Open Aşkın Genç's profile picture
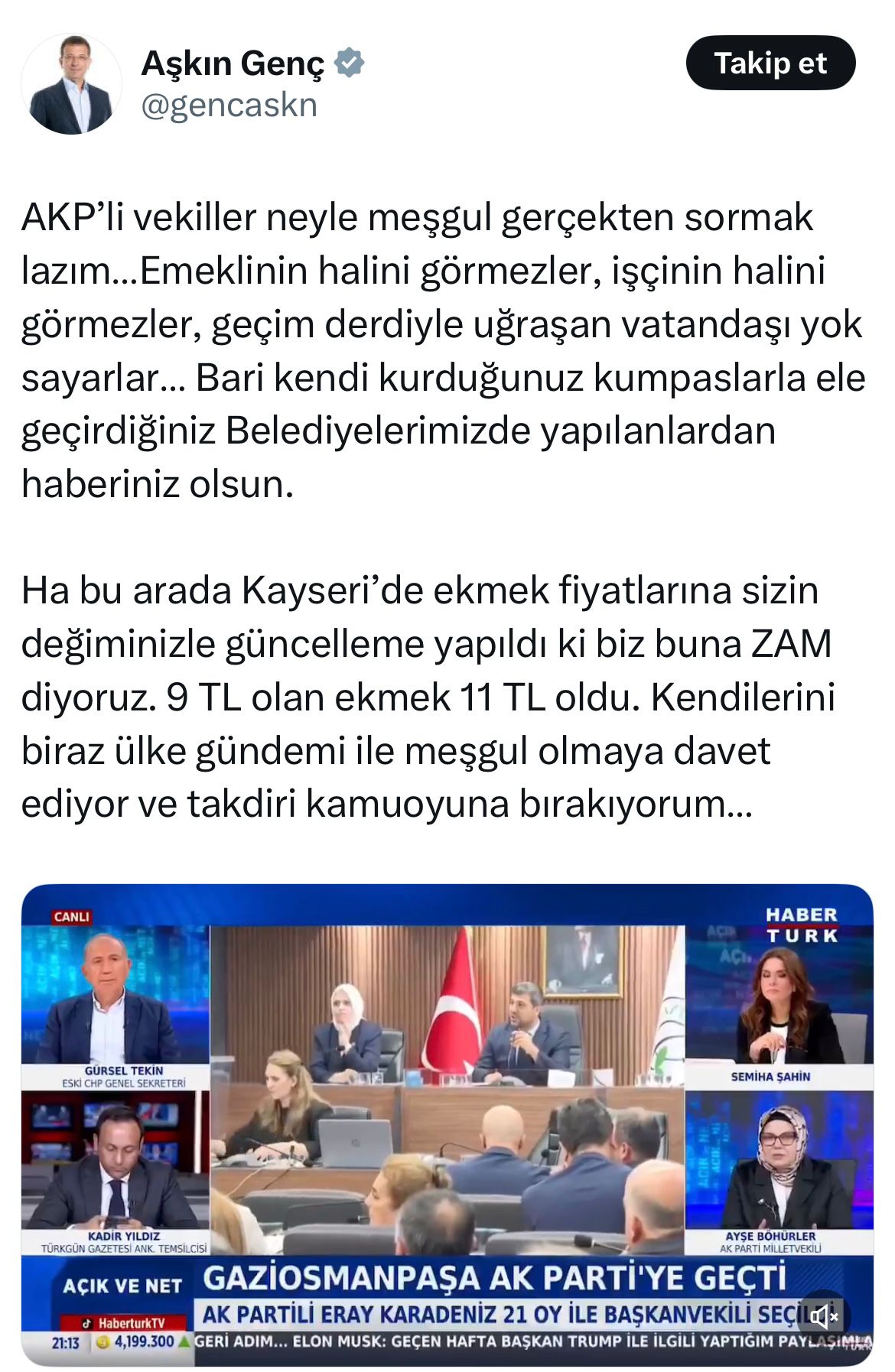 71,84
